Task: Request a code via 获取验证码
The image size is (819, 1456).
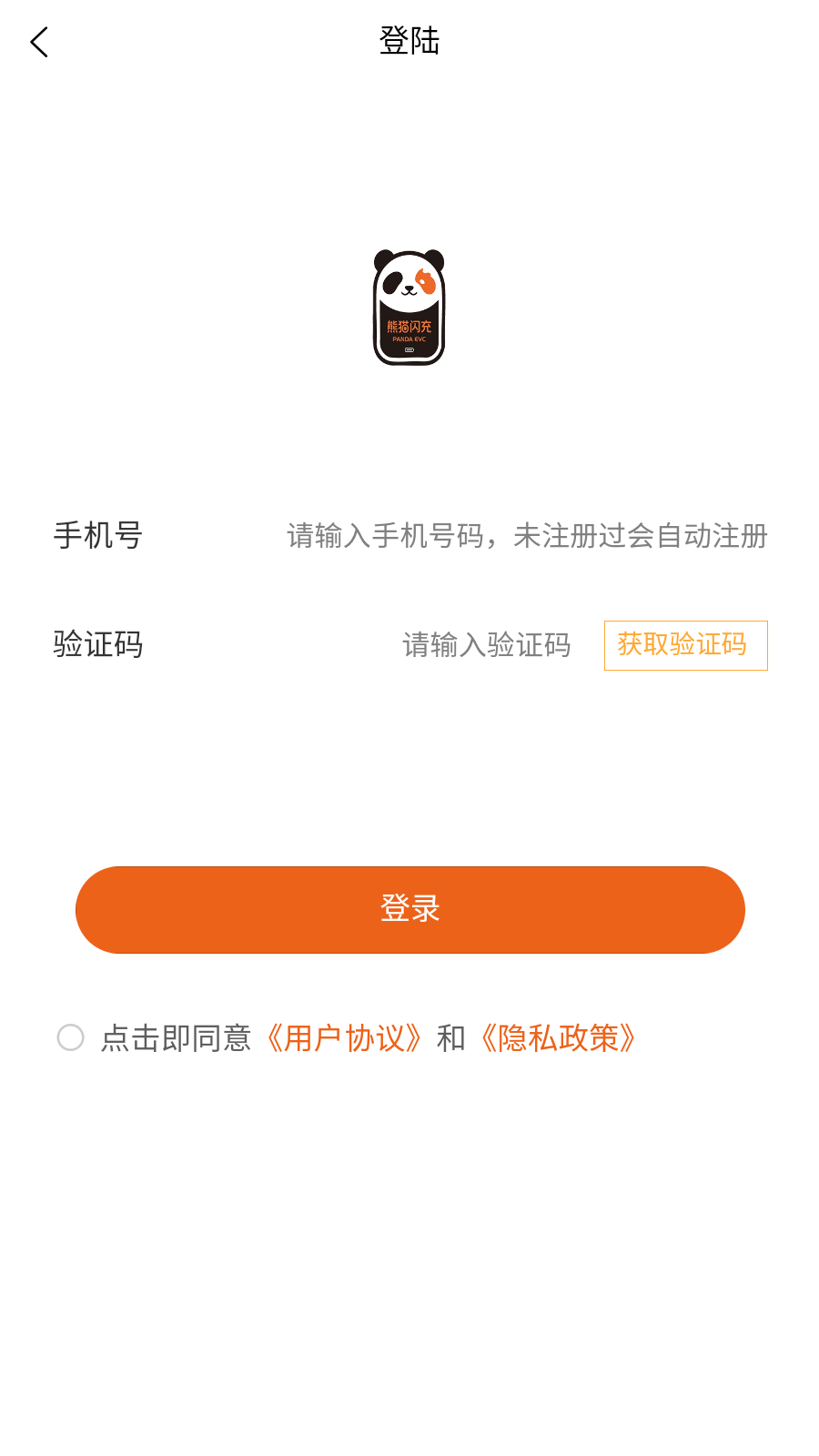Action: click(685, 645)
